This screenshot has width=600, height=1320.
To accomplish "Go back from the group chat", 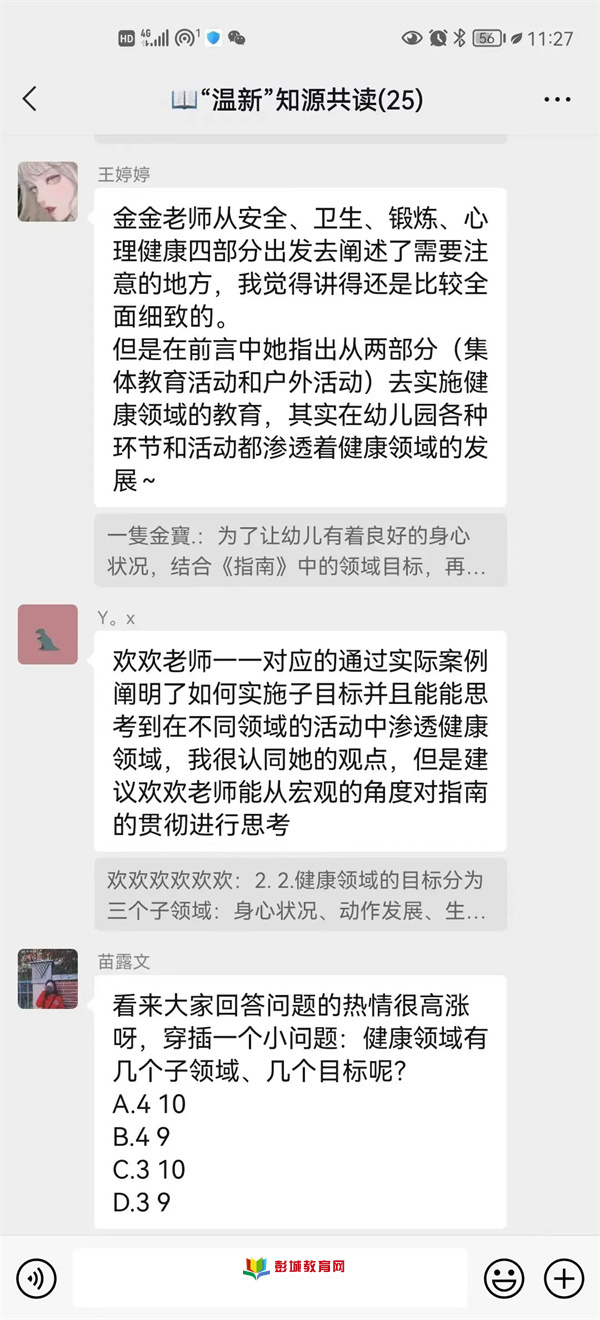I will click(x=30, y=99).
